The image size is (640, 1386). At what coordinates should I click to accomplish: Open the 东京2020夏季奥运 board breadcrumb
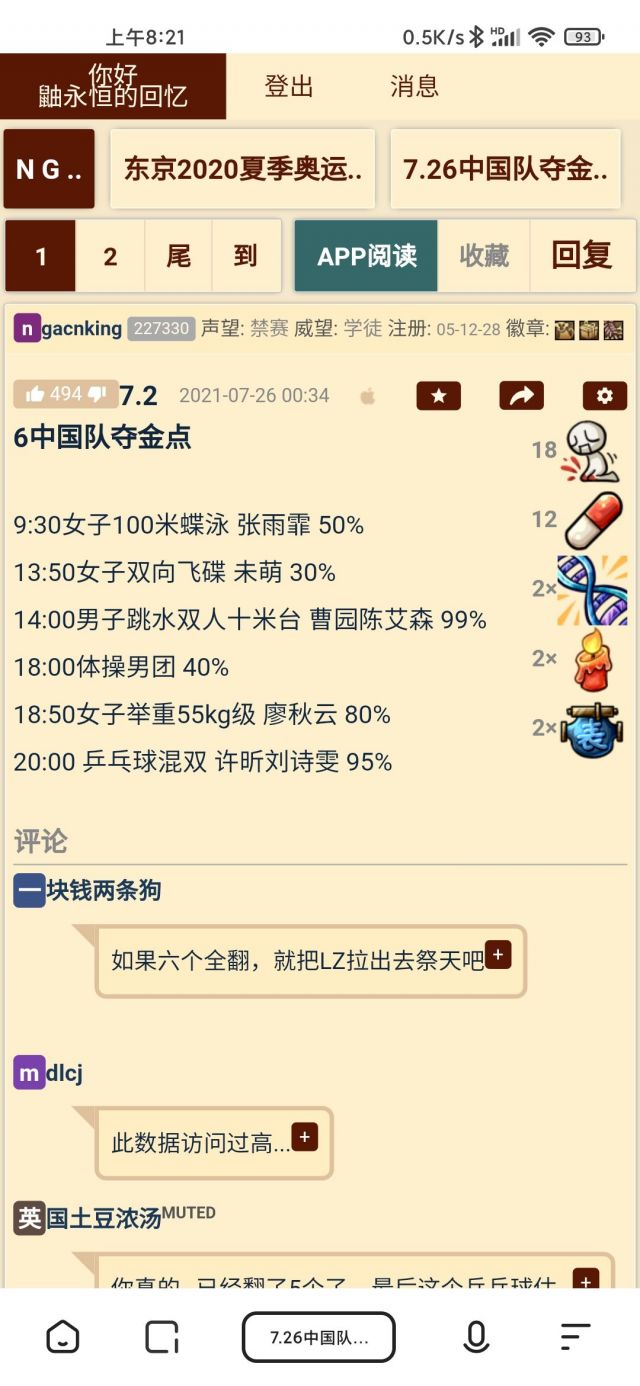pyautogui.click(x=243, y=169)
